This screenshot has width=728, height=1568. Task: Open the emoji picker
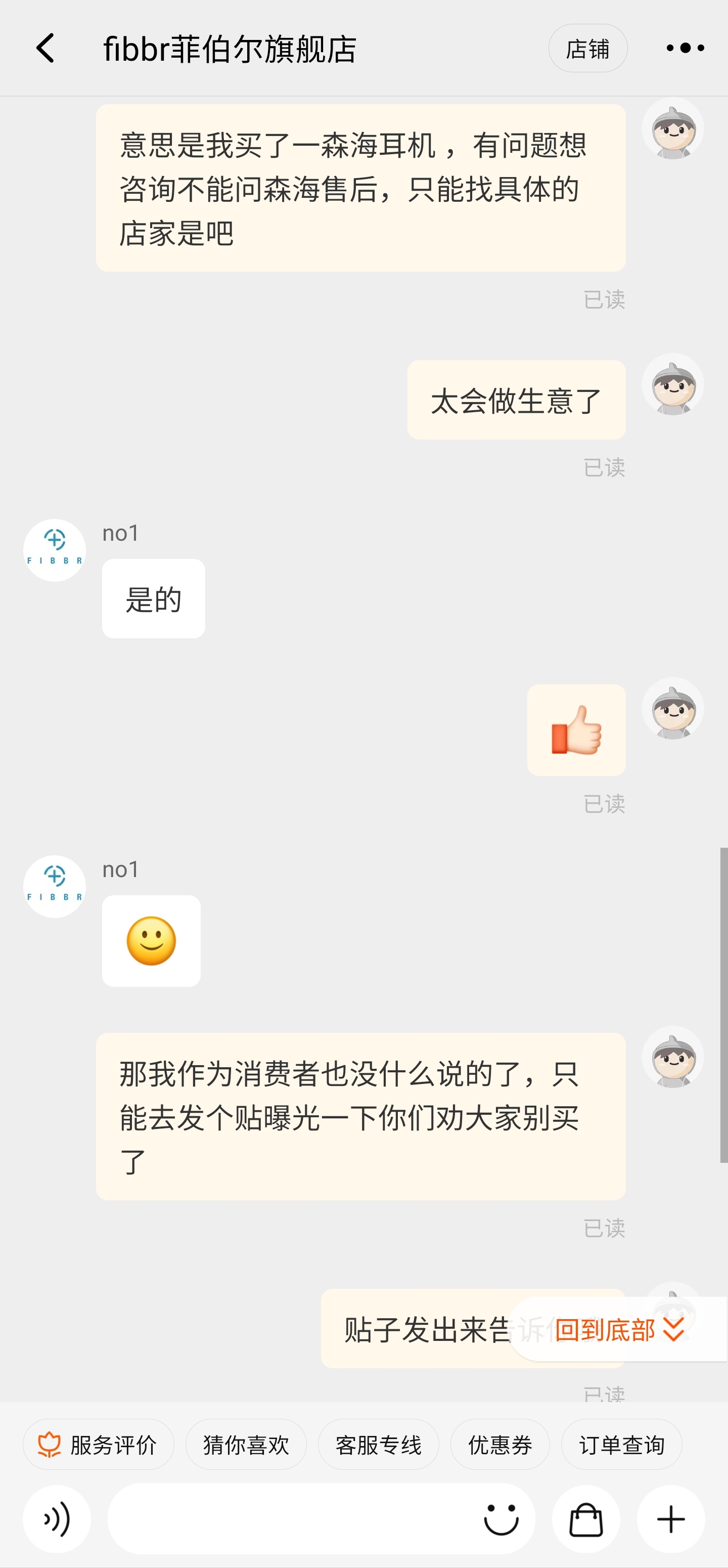pos(501,1519)
